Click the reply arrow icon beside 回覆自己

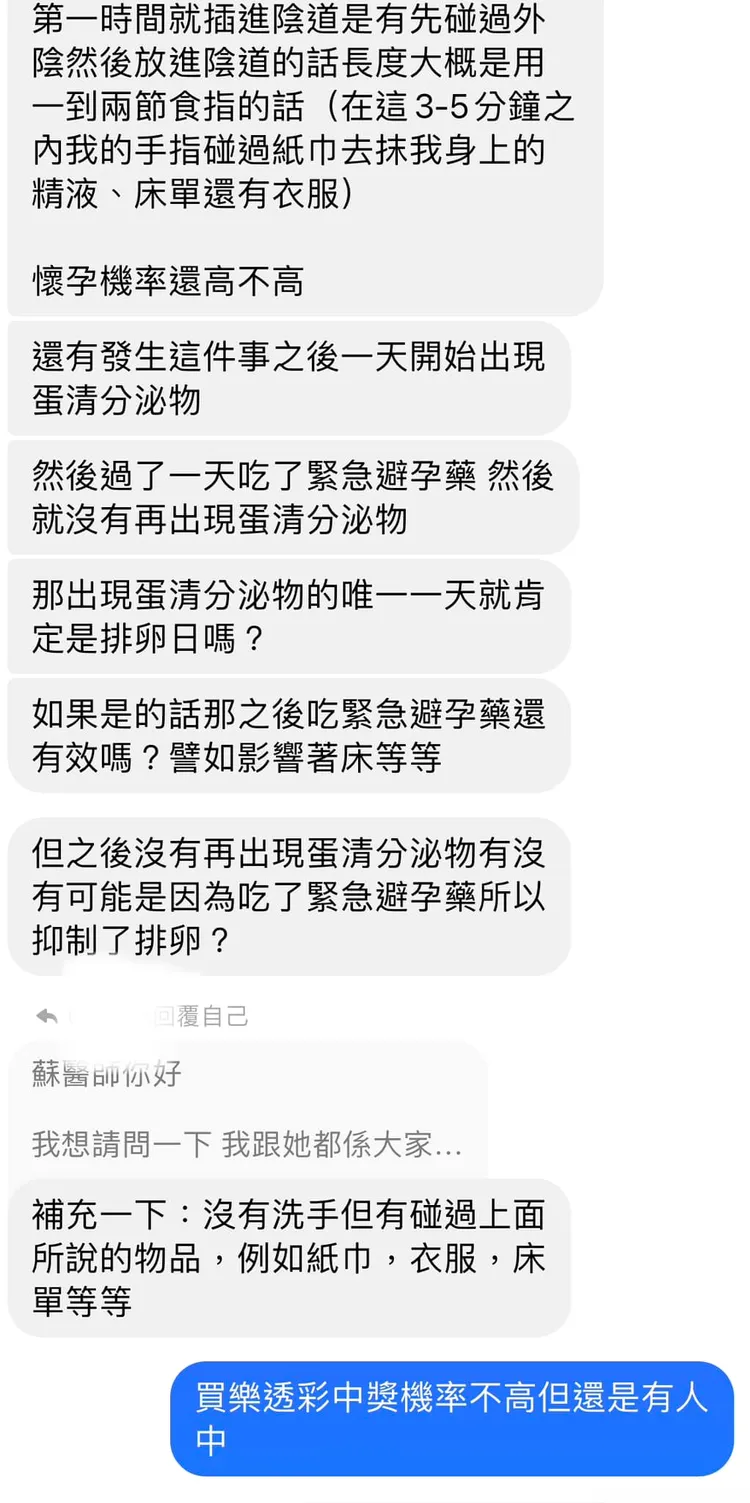46,1015
